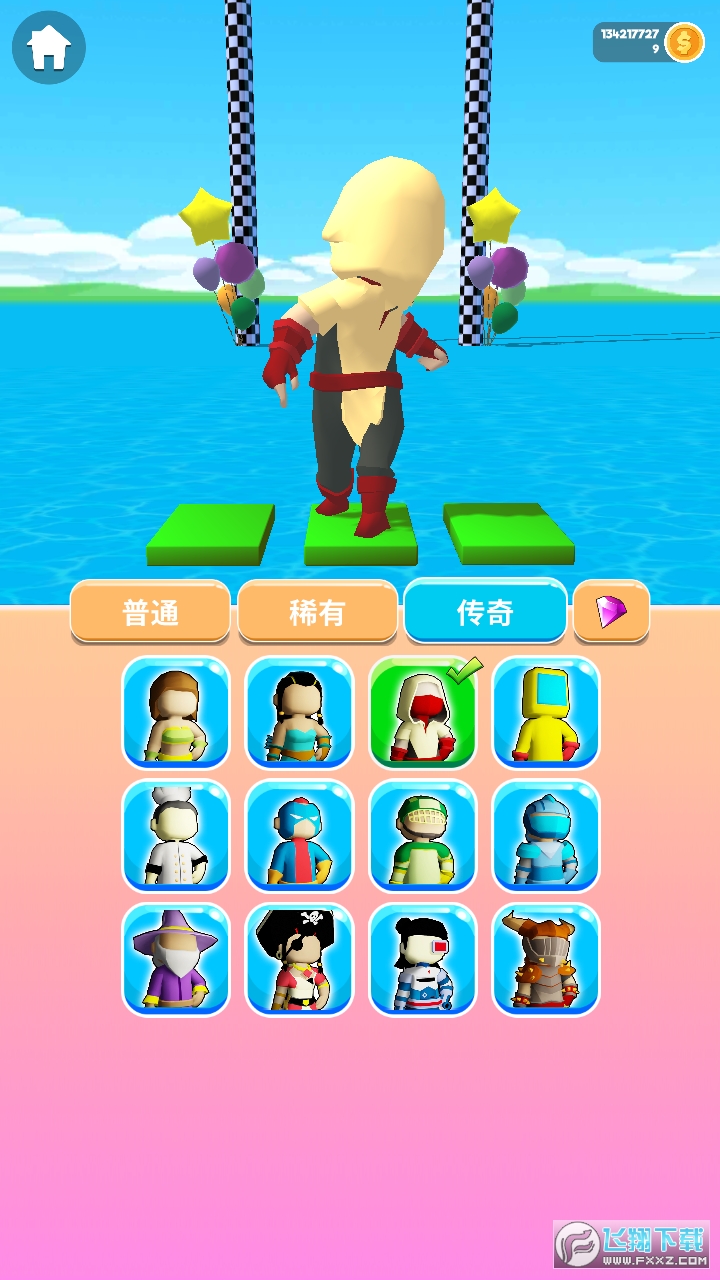Pick the white hooded assassin skin
The width and height of the screenshot is (720, 1280).
pyautogui.click(x=423, y=712)
